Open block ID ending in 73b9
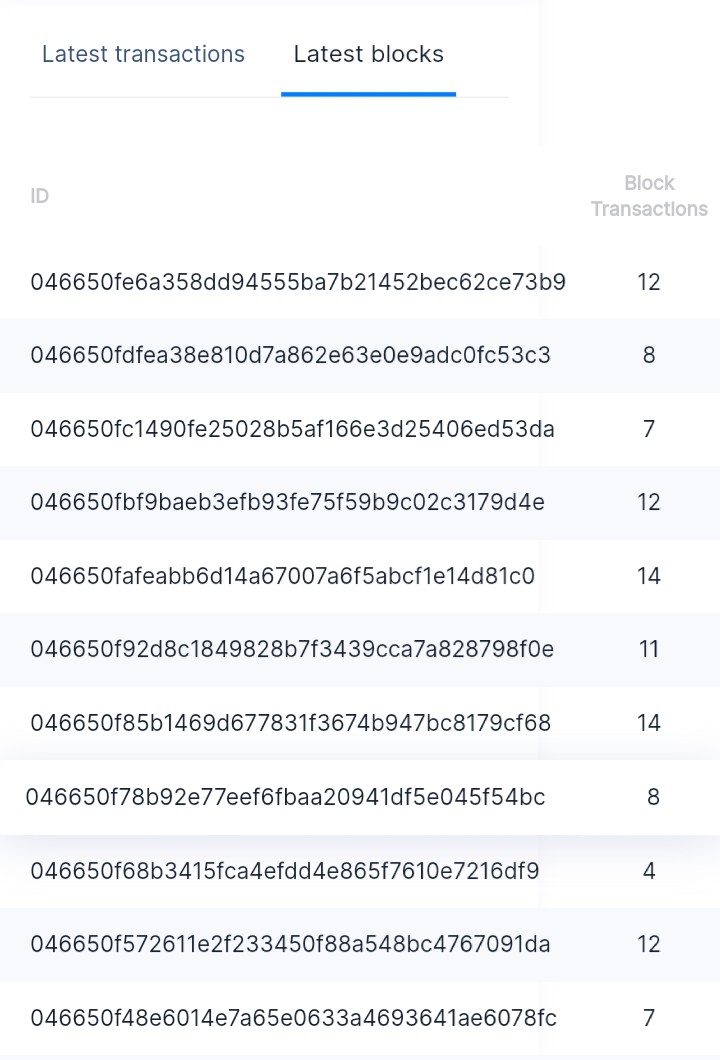Screen dimensions: 720x1060 tap(298, 282)
